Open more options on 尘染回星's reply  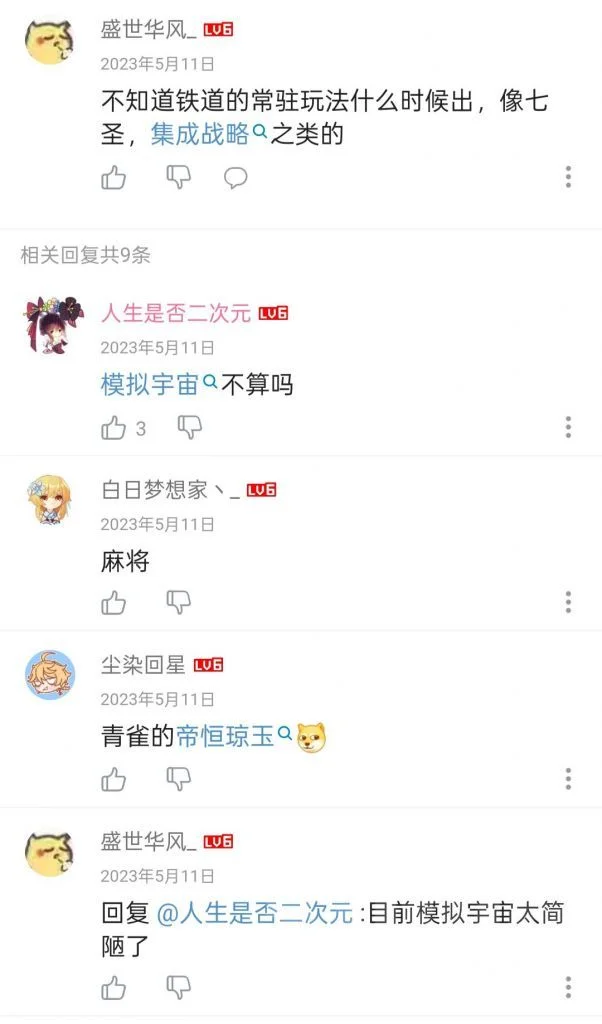coord(567,778)
